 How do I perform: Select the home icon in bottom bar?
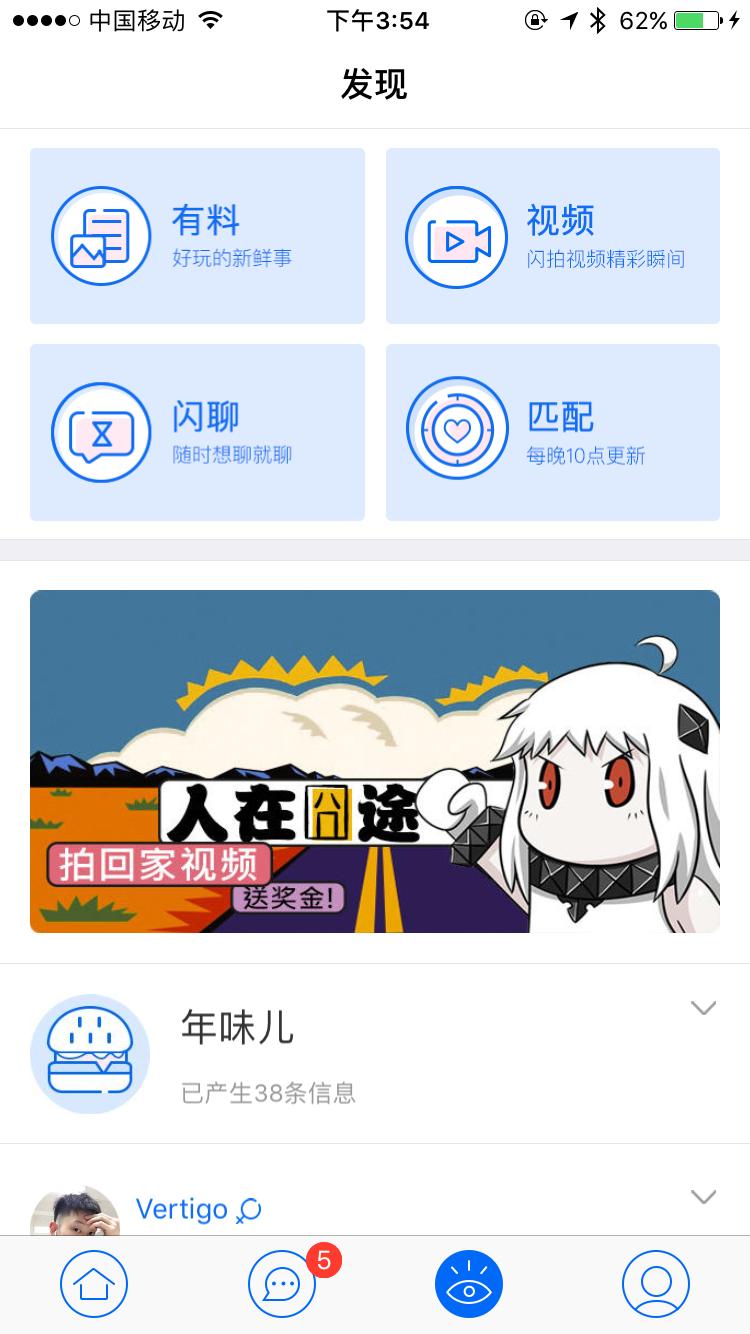[93, 1285]
